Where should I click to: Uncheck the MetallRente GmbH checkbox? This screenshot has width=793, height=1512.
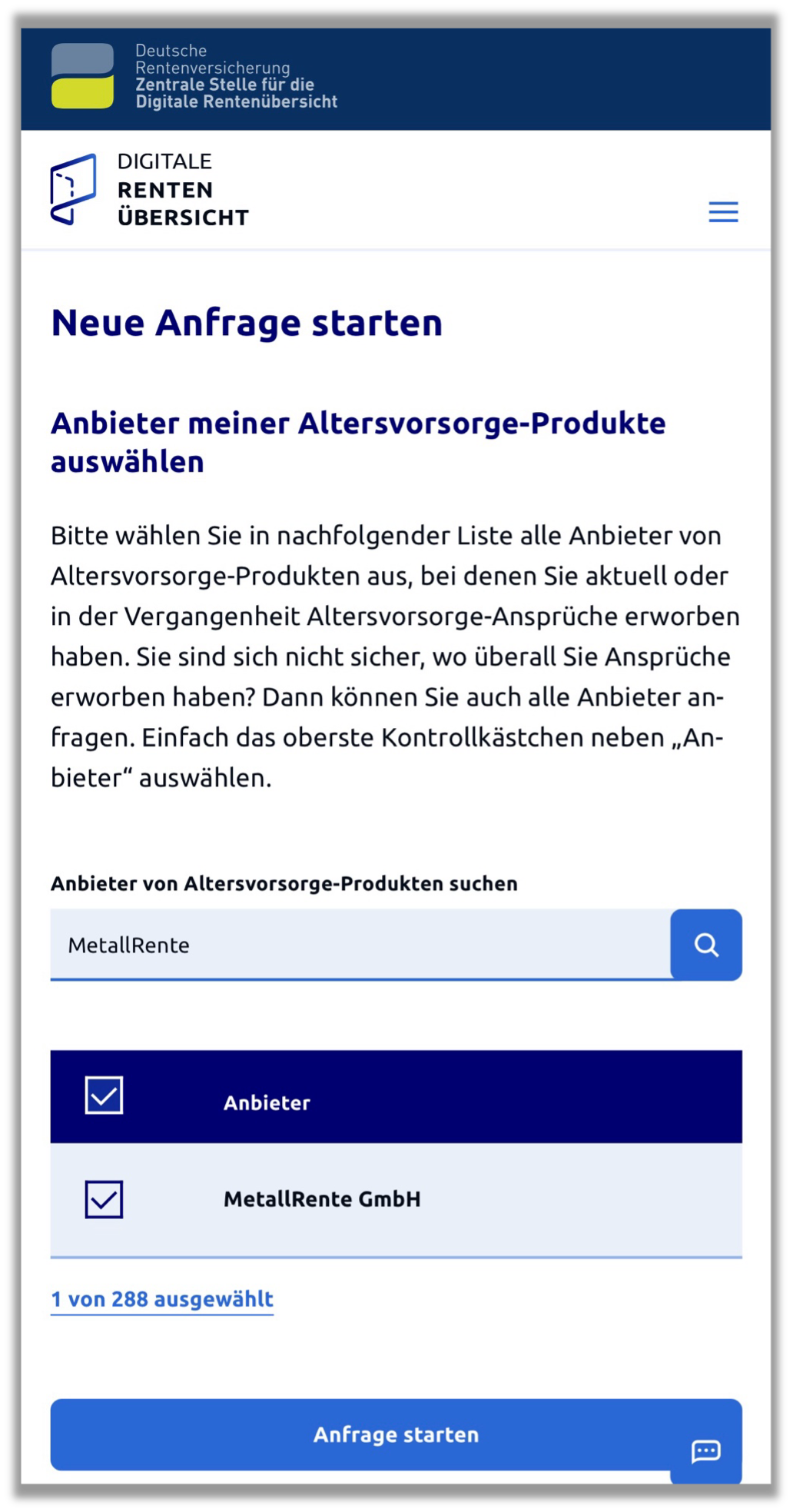click(x=104, y=1199)
